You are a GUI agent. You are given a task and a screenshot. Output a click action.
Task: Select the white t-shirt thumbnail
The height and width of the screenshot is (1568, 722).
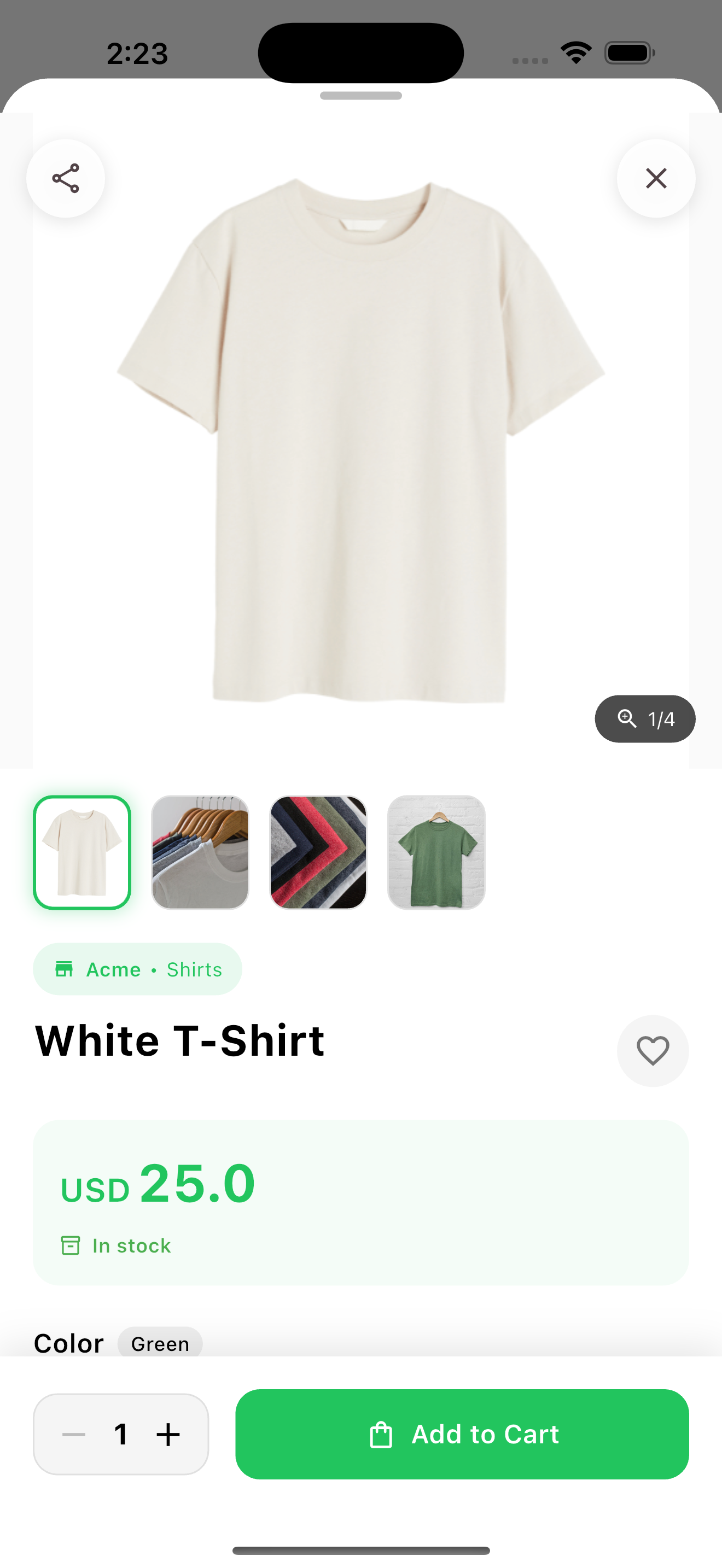82,852
